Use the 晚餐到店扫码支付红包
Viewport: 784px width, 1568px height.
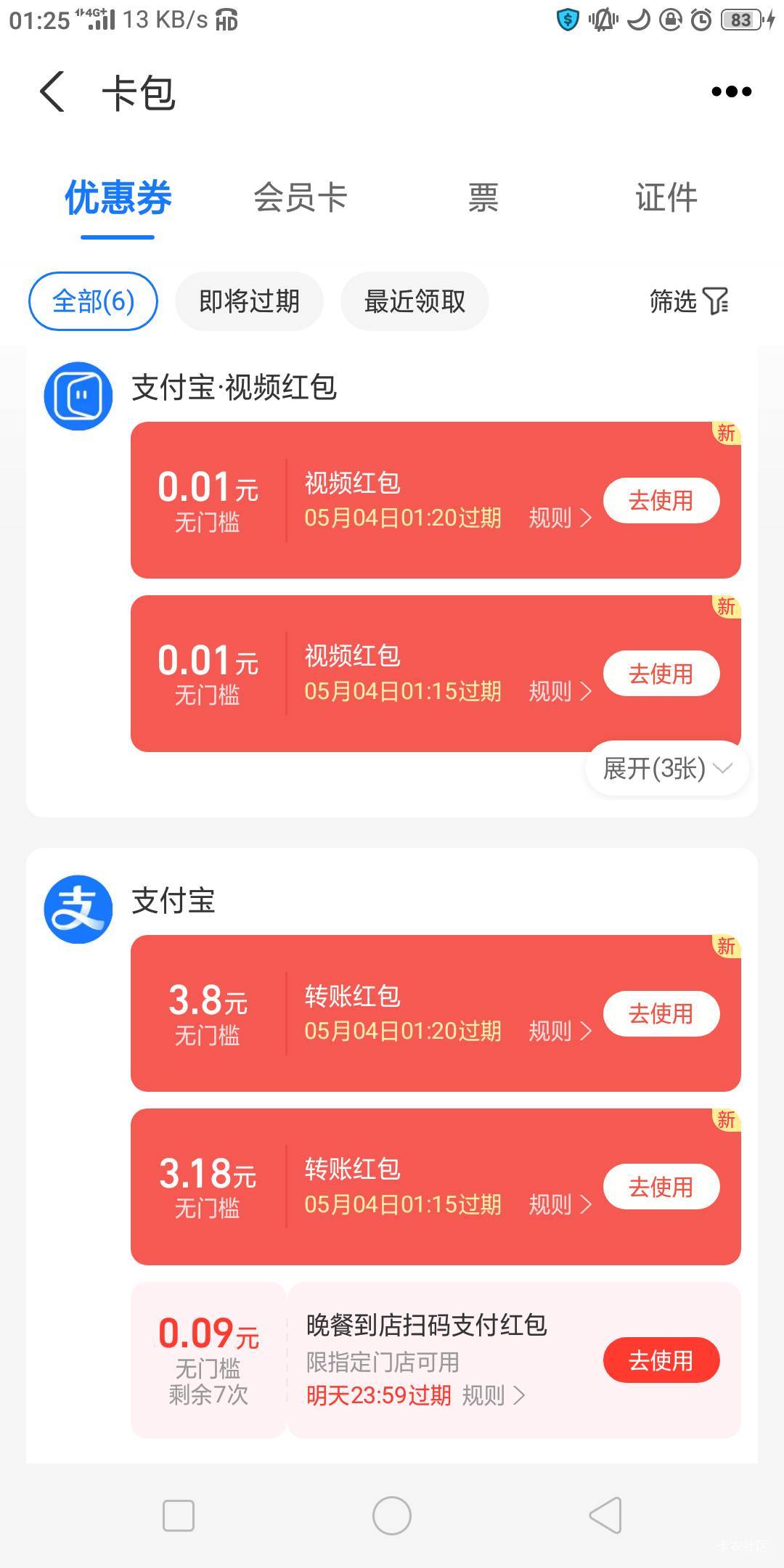pyautogui.click(x=661, y=1360)
